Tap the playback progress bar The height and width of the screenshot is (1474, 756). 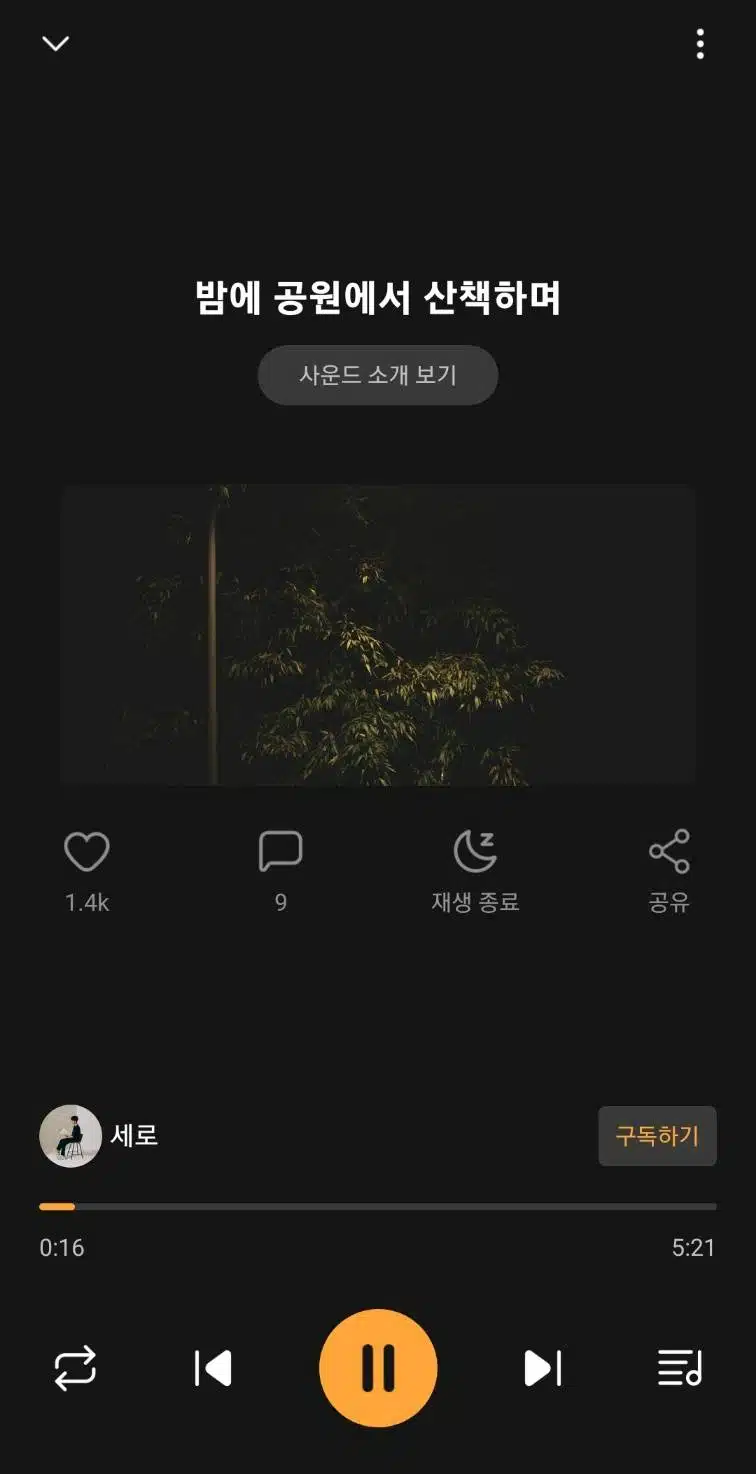click(378, 1207)
